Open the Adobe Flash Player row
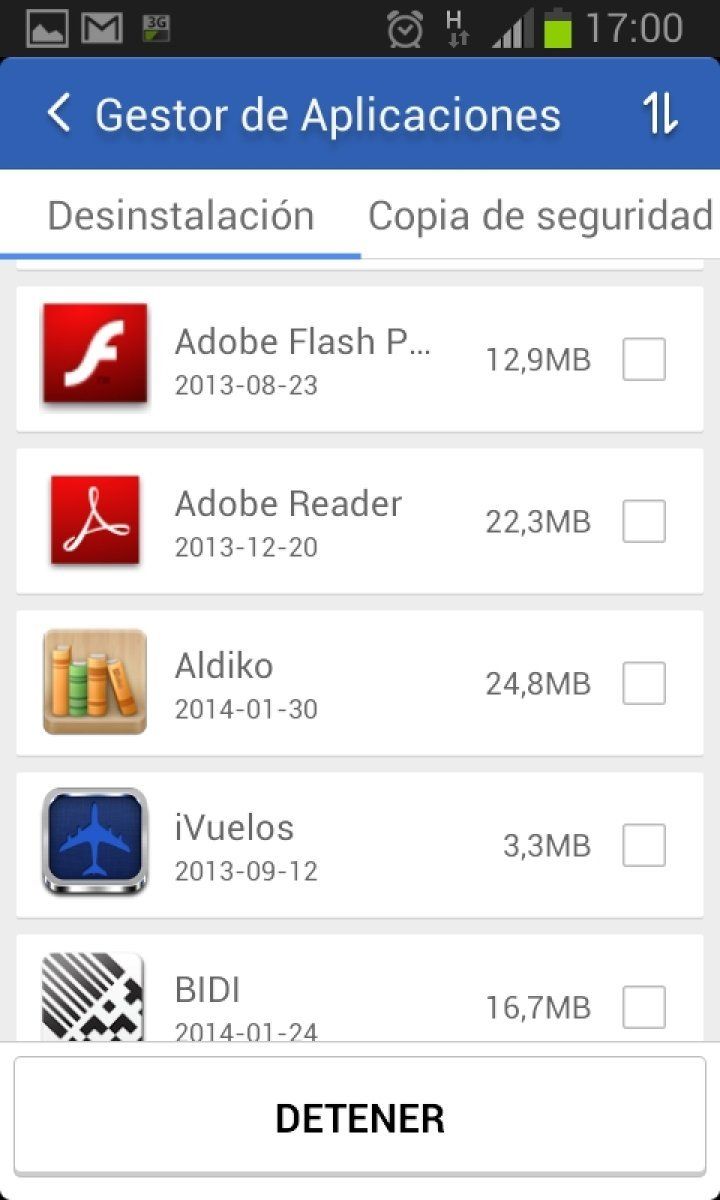This screenshot has height=1200, width=720. coord(300,359)
